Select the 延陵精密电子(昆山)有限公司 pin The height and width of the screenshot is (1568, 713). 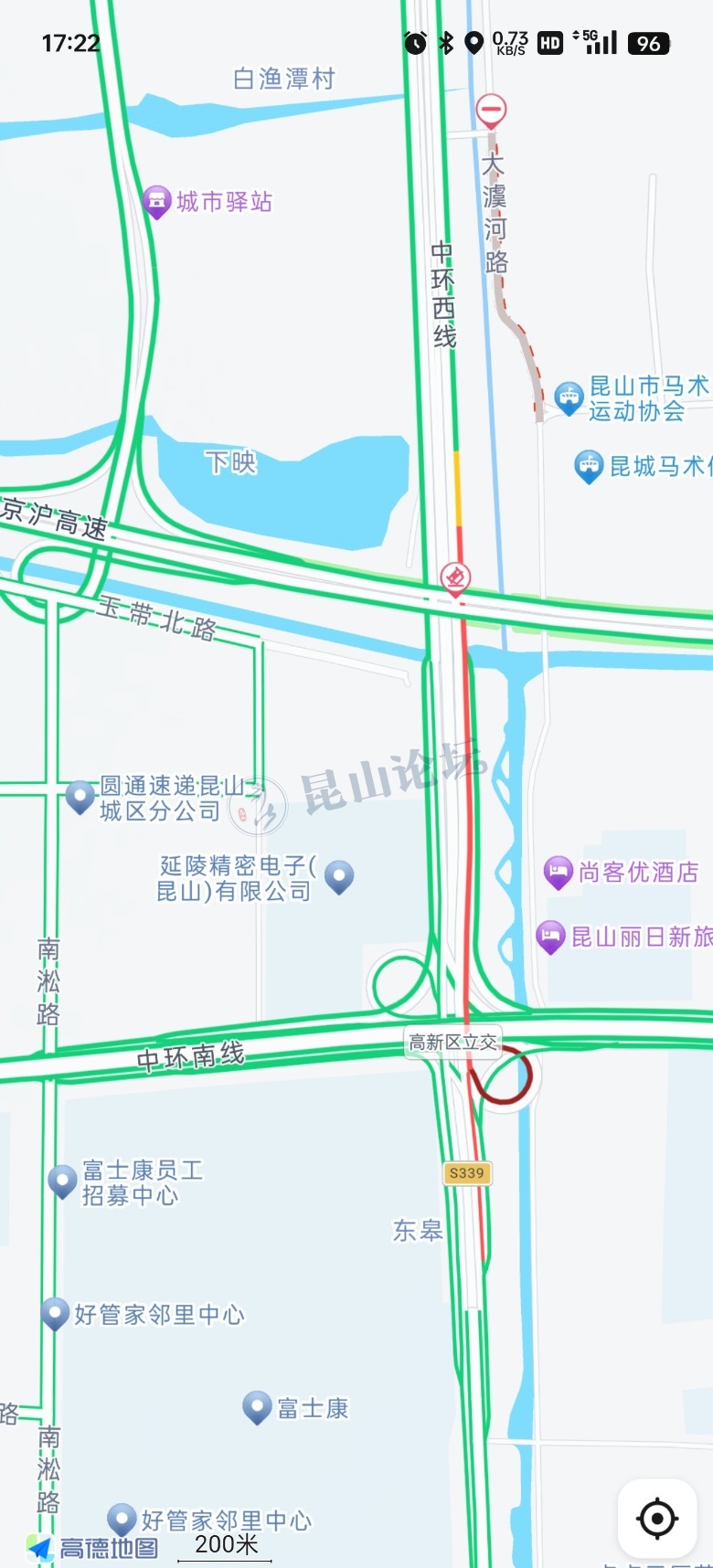tap(339, 876)
